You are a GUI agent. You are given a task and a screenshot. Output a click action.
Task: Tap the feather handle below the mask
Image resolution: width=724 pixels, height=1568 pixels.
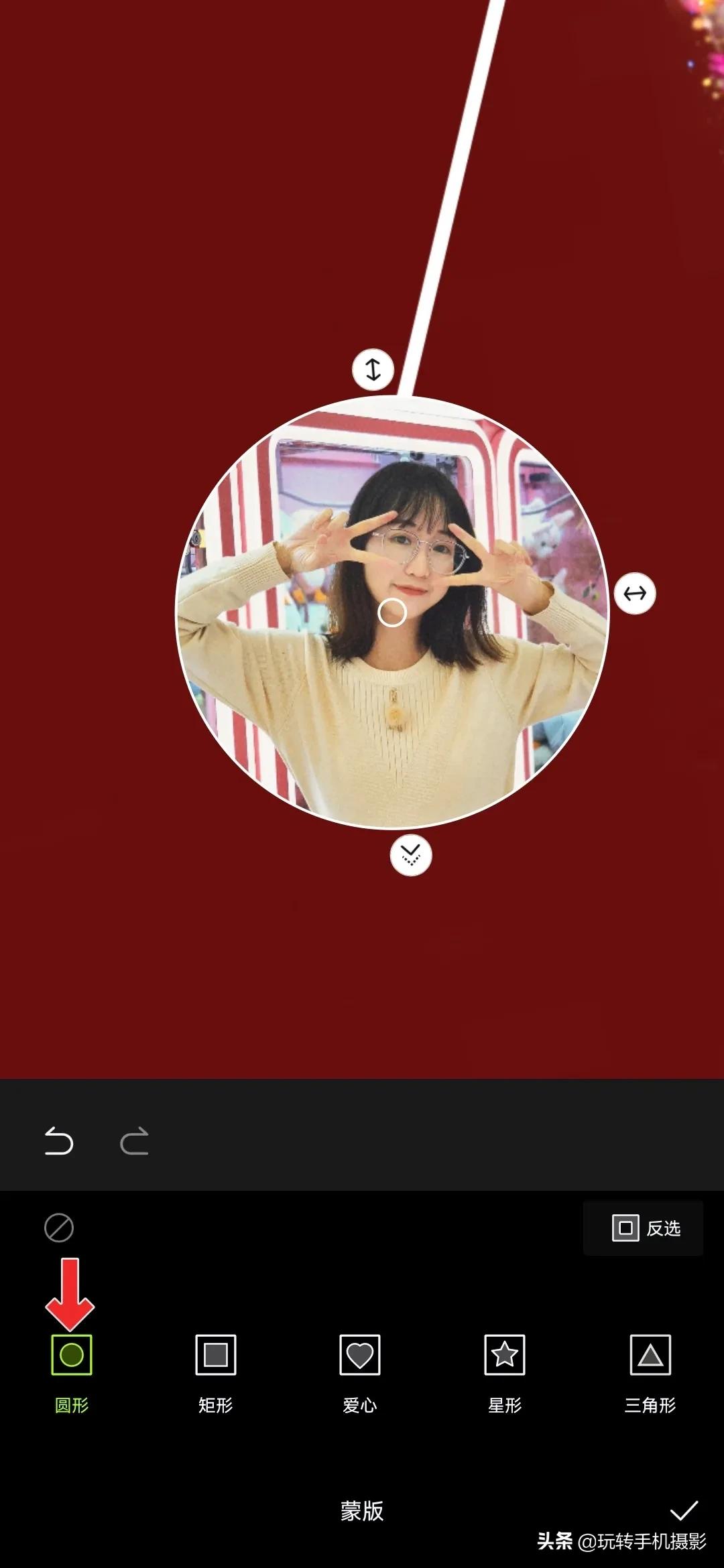pyautogui.click(x=411, y=855)
